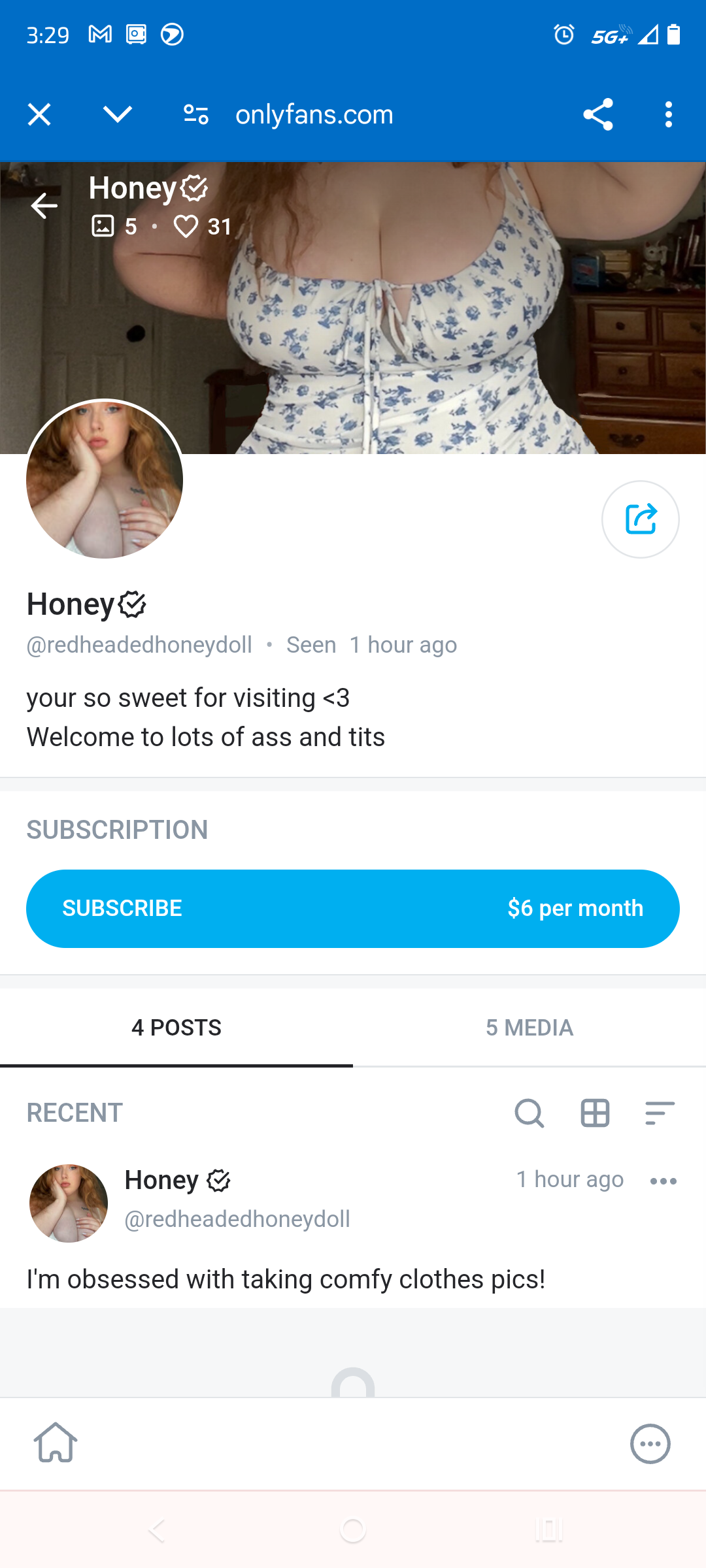Viewport: 706px width, 1568px height.
Task: Minimize the browser with the down chevron
Action: point(118,114)
